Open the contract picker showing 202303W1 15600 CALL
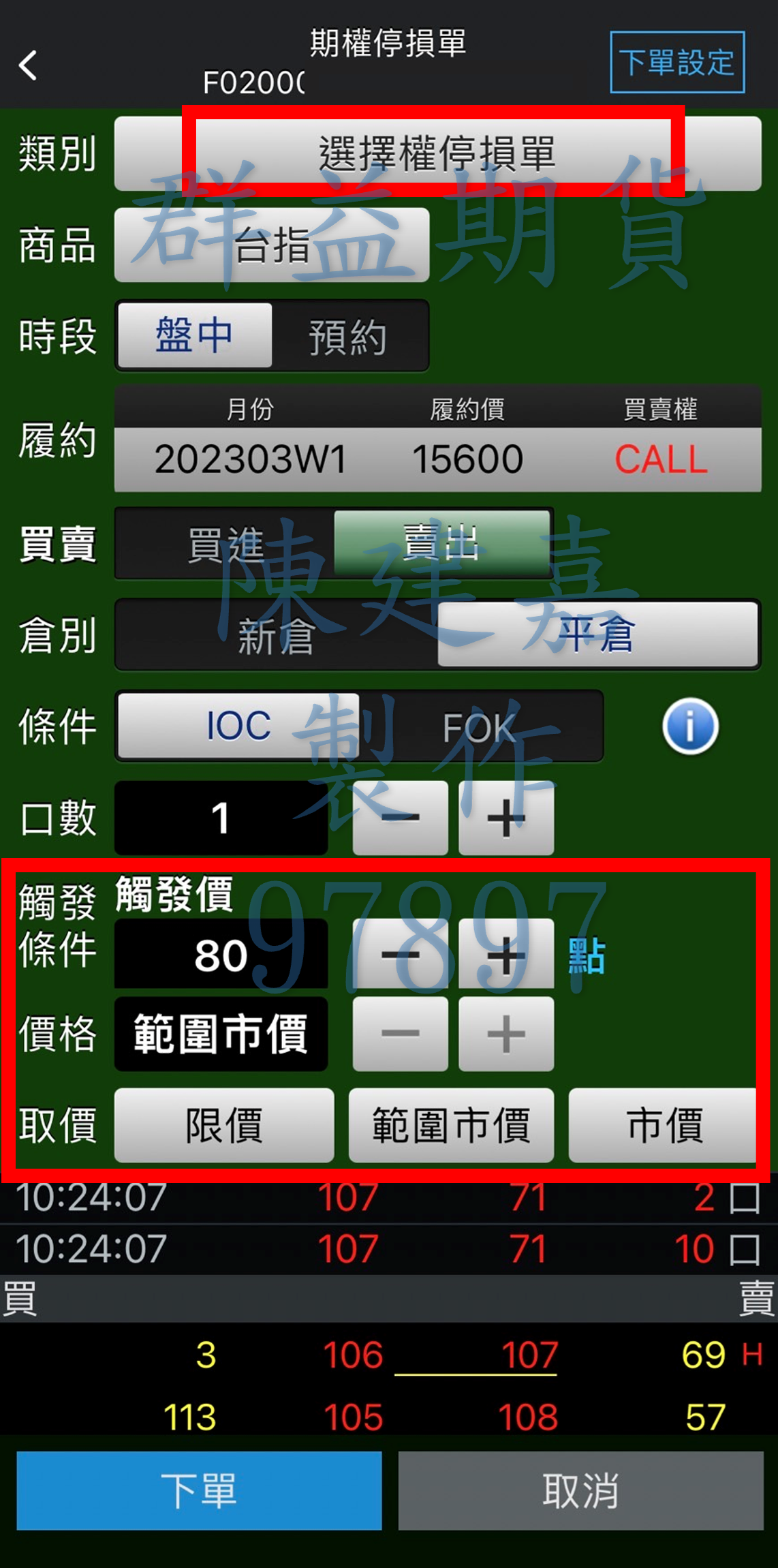Screen dimensions: 778x1568 point(437,459)
